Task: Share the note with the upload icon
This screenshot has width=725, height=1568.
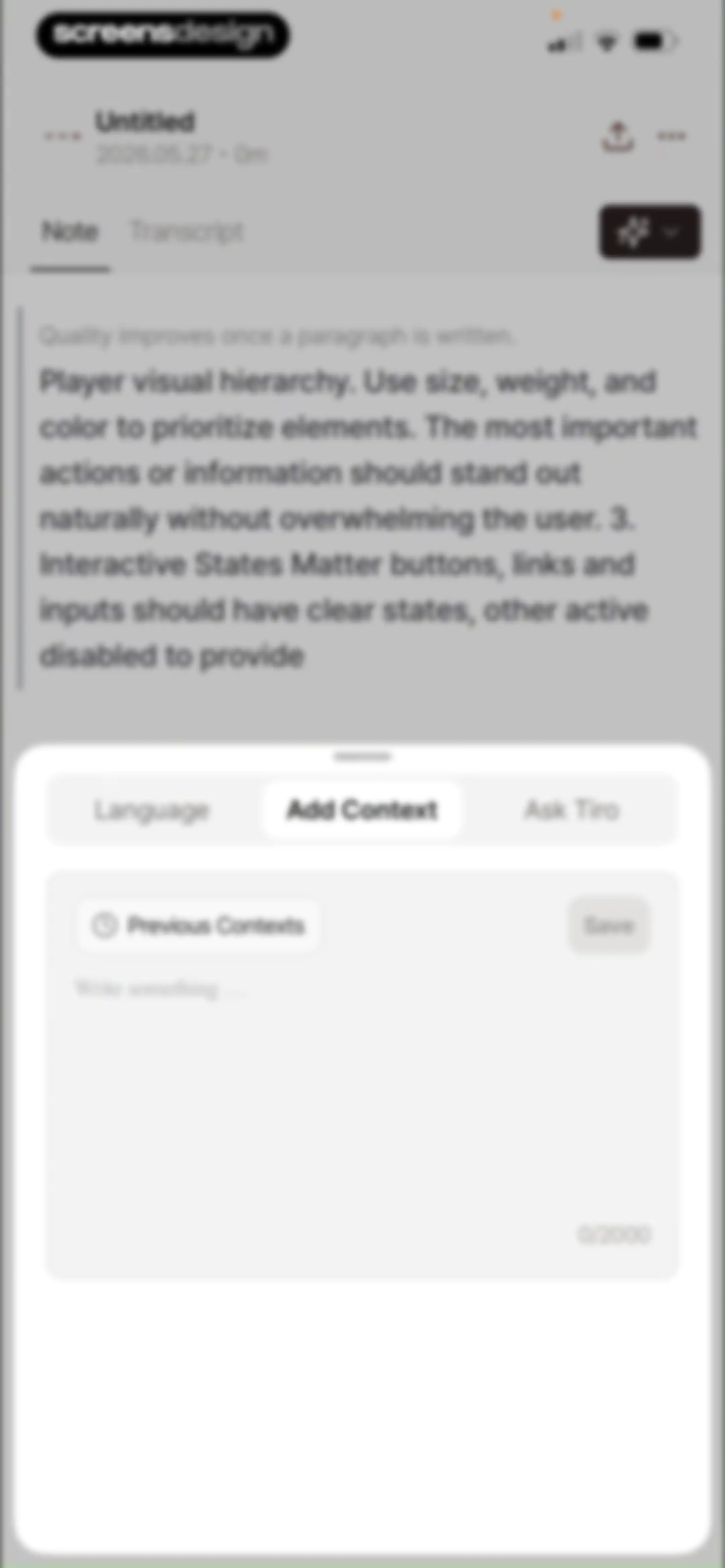Action: 618,136
